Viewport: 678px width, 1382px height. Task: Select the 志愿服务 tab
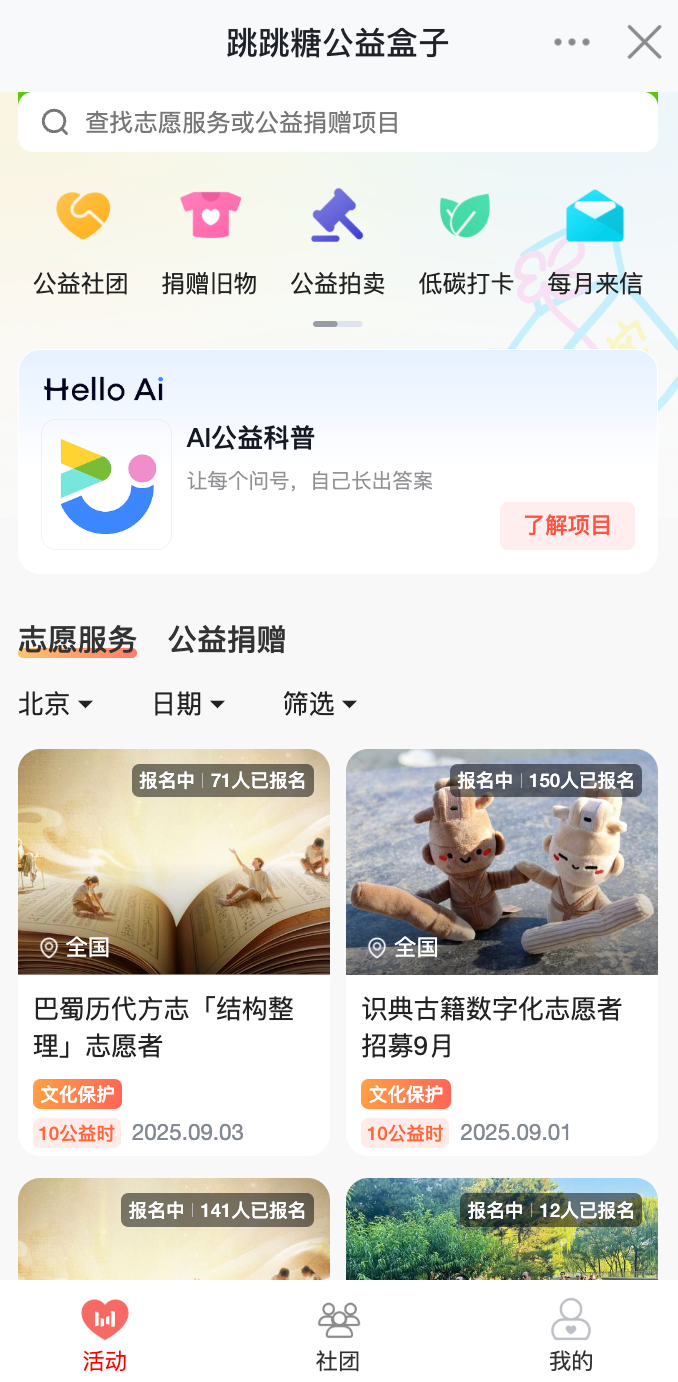click(x=77, y=639)
